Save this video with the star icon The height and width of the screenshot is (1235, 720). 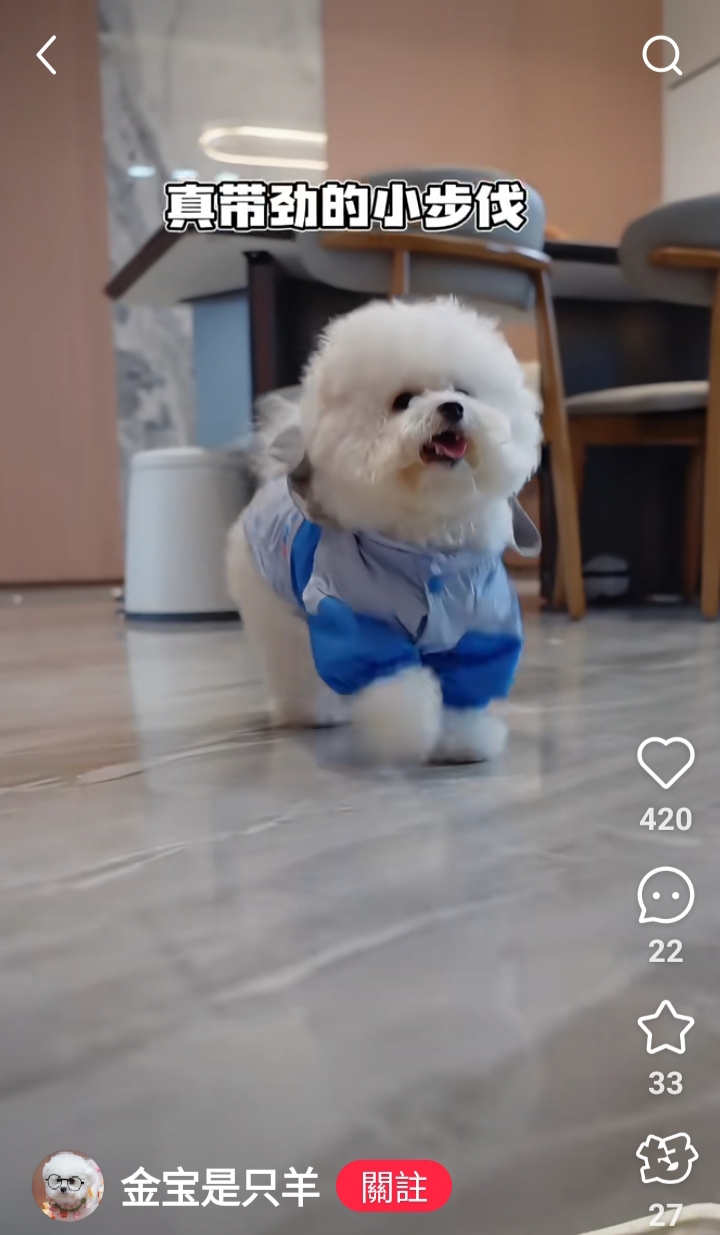click(x=666, y=1027)
